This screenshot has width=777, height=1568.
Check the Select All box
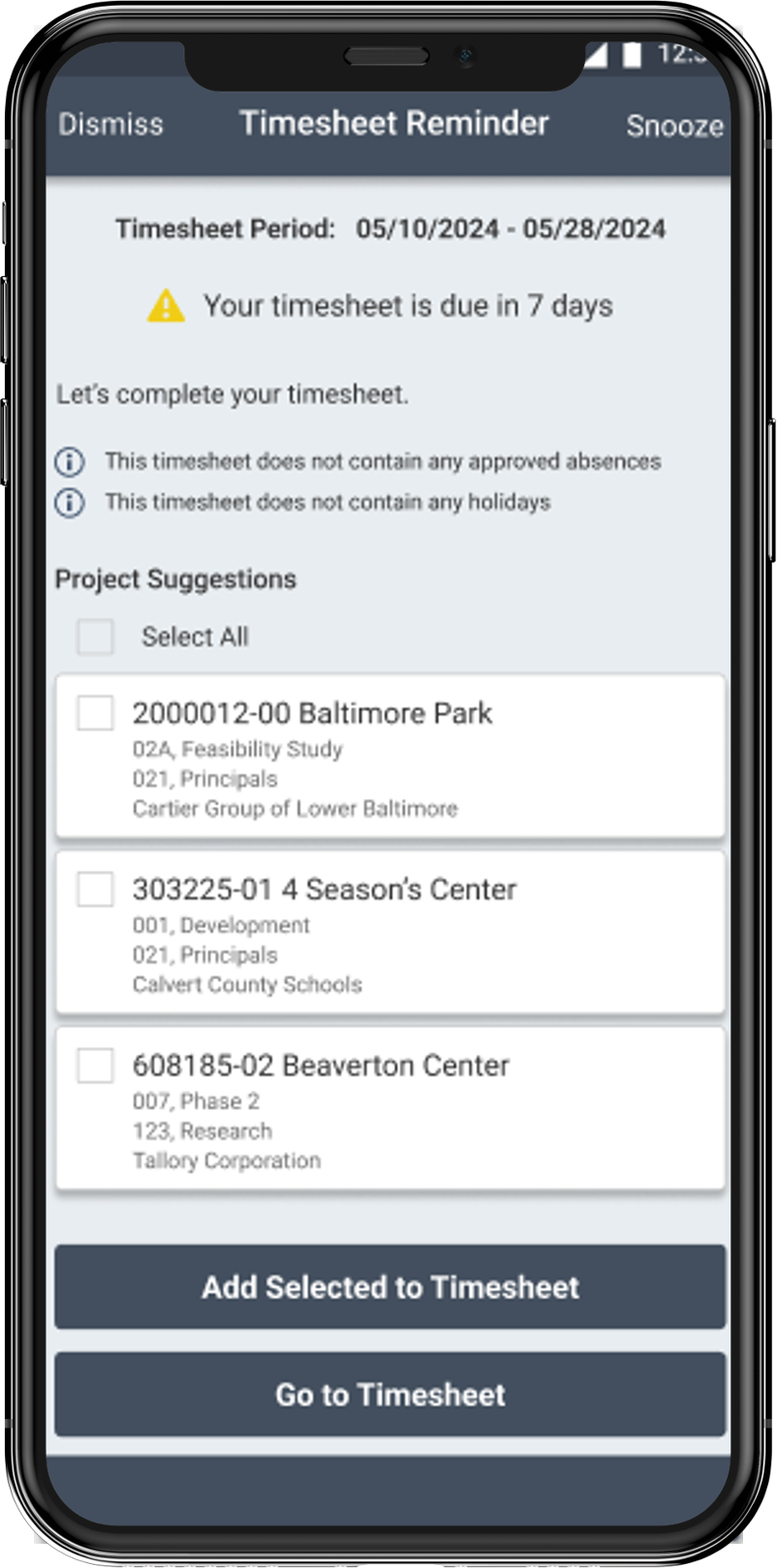(95, 637)
